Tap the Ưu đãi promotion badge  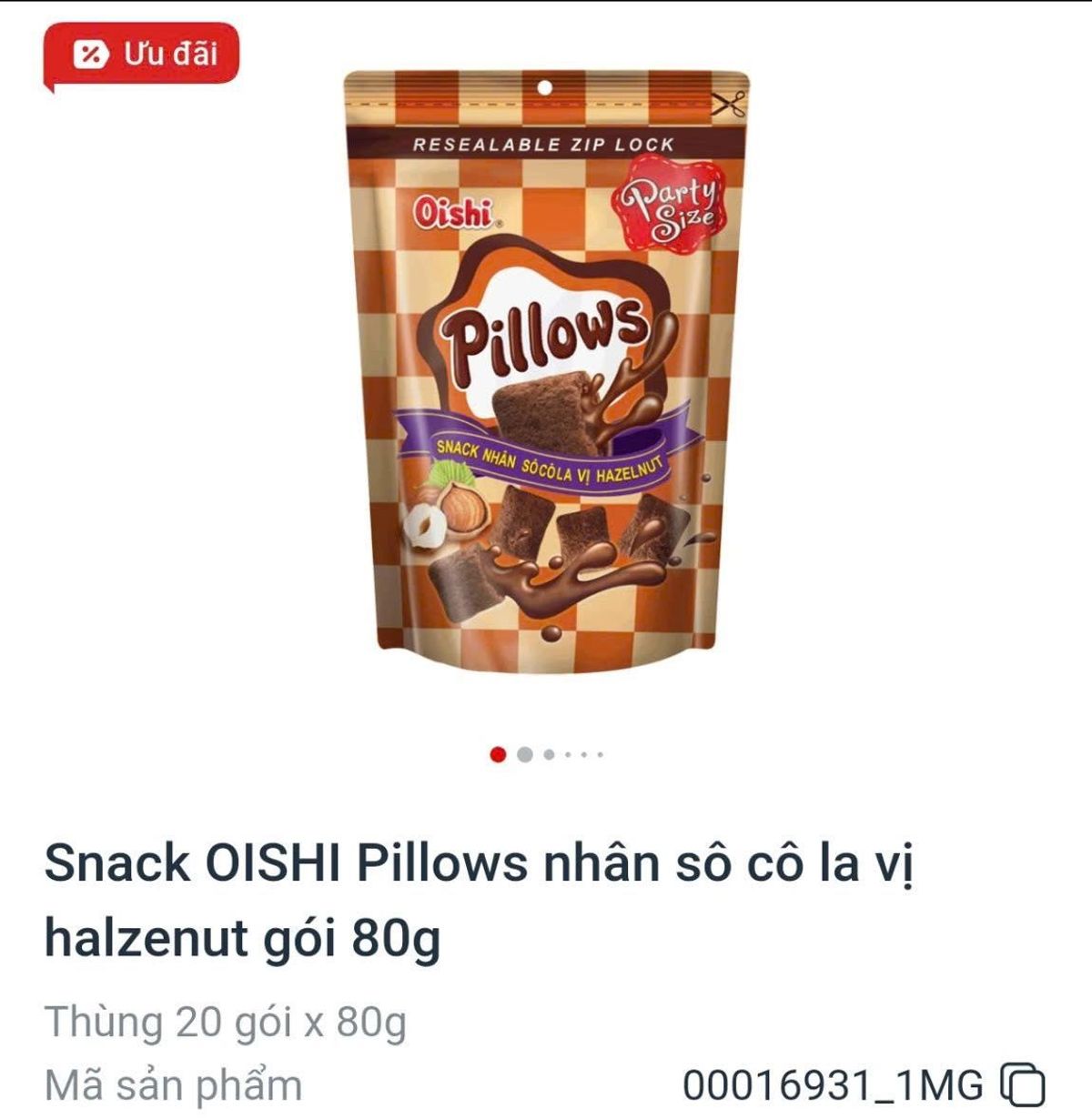[142, 55]
